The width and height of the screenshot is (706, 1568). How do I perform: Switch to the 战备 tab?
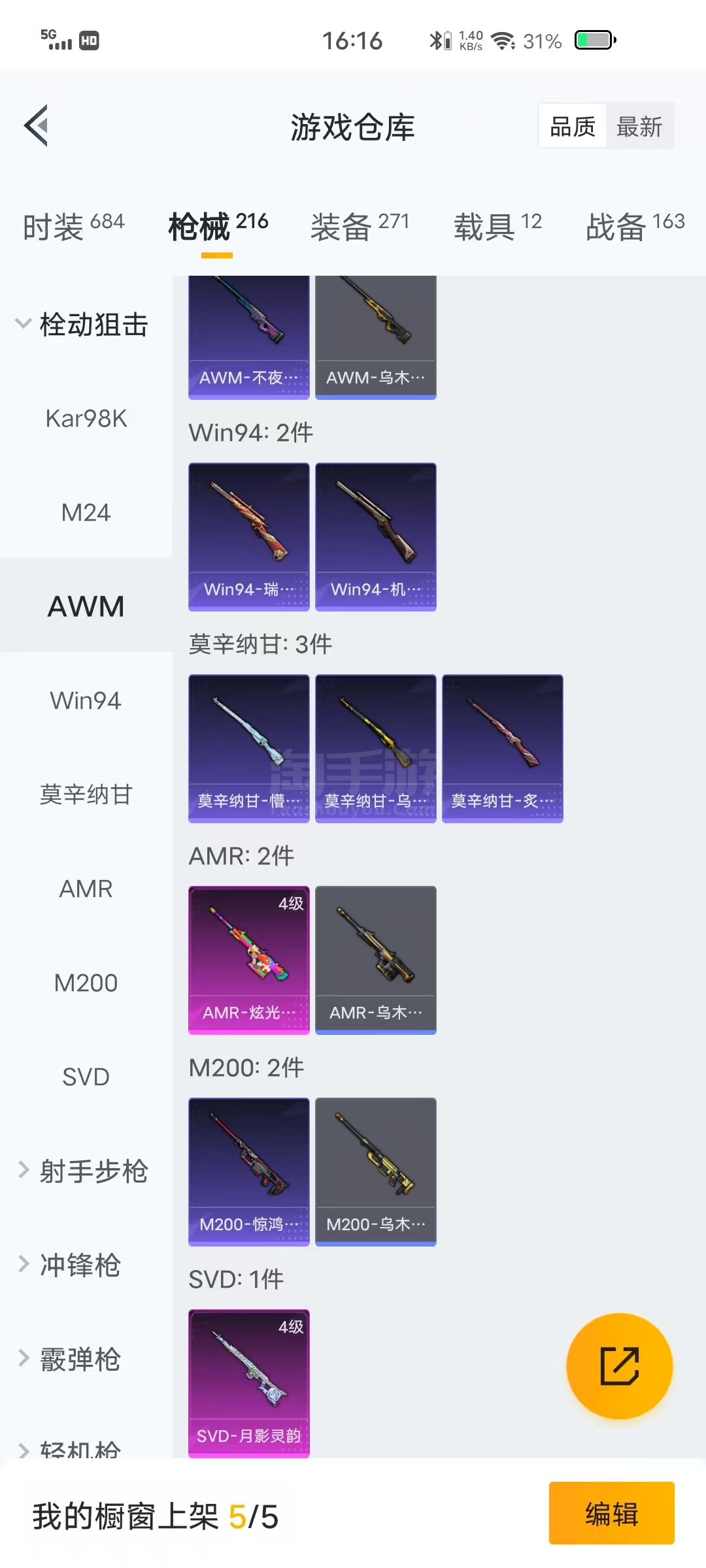635,227
